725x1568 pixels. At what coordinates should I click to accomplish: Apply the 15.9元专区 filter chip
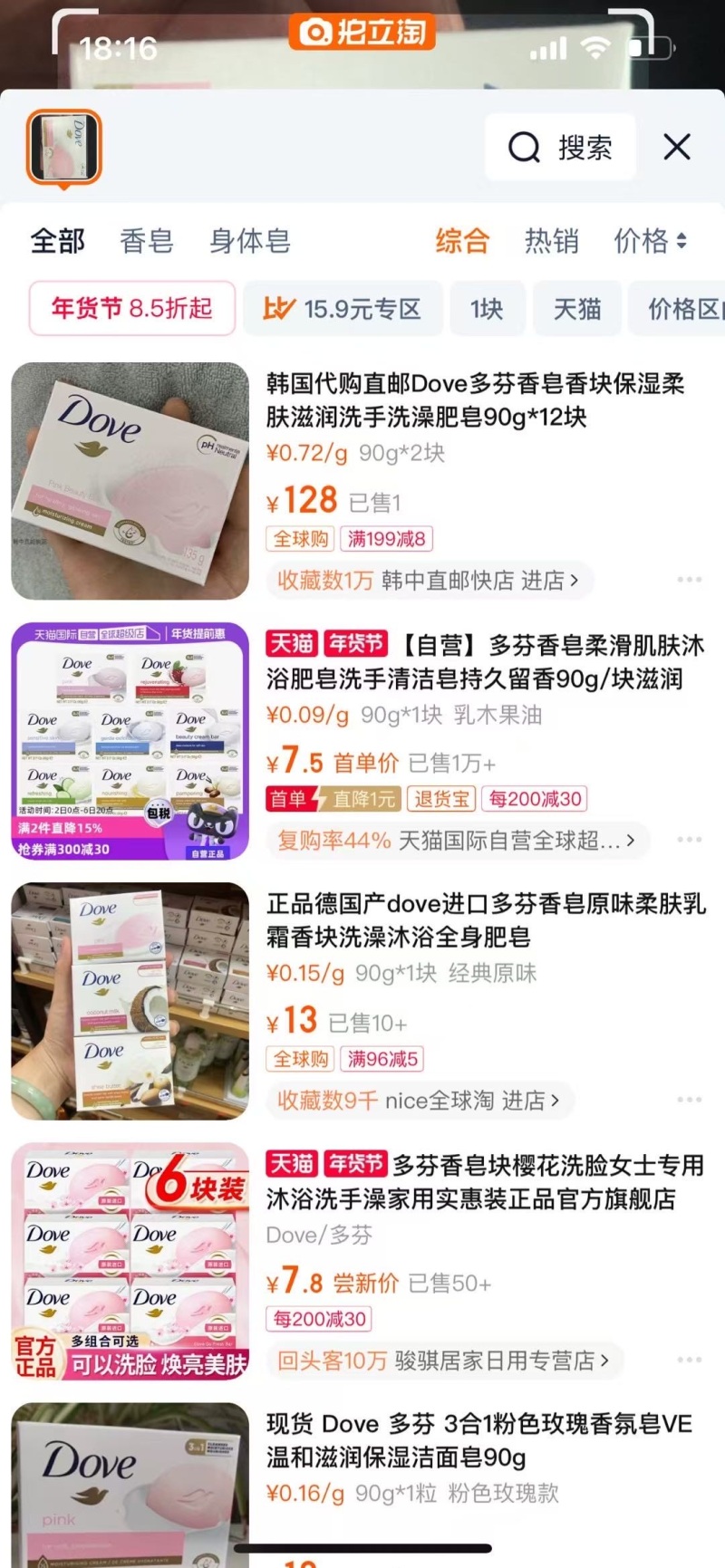[x=342, y=309]
